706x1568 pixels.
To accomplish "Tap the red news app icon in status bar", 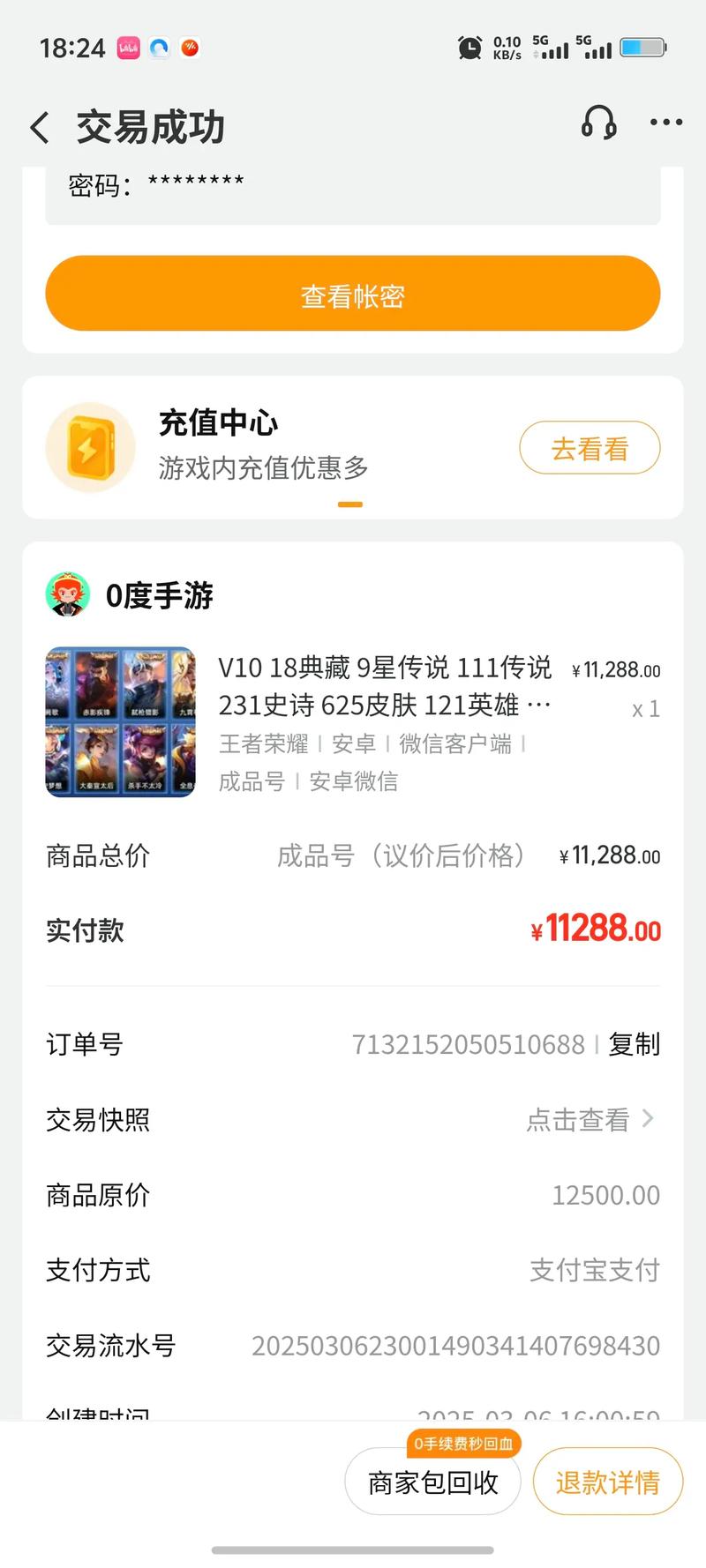I will (x=188, y=48).
